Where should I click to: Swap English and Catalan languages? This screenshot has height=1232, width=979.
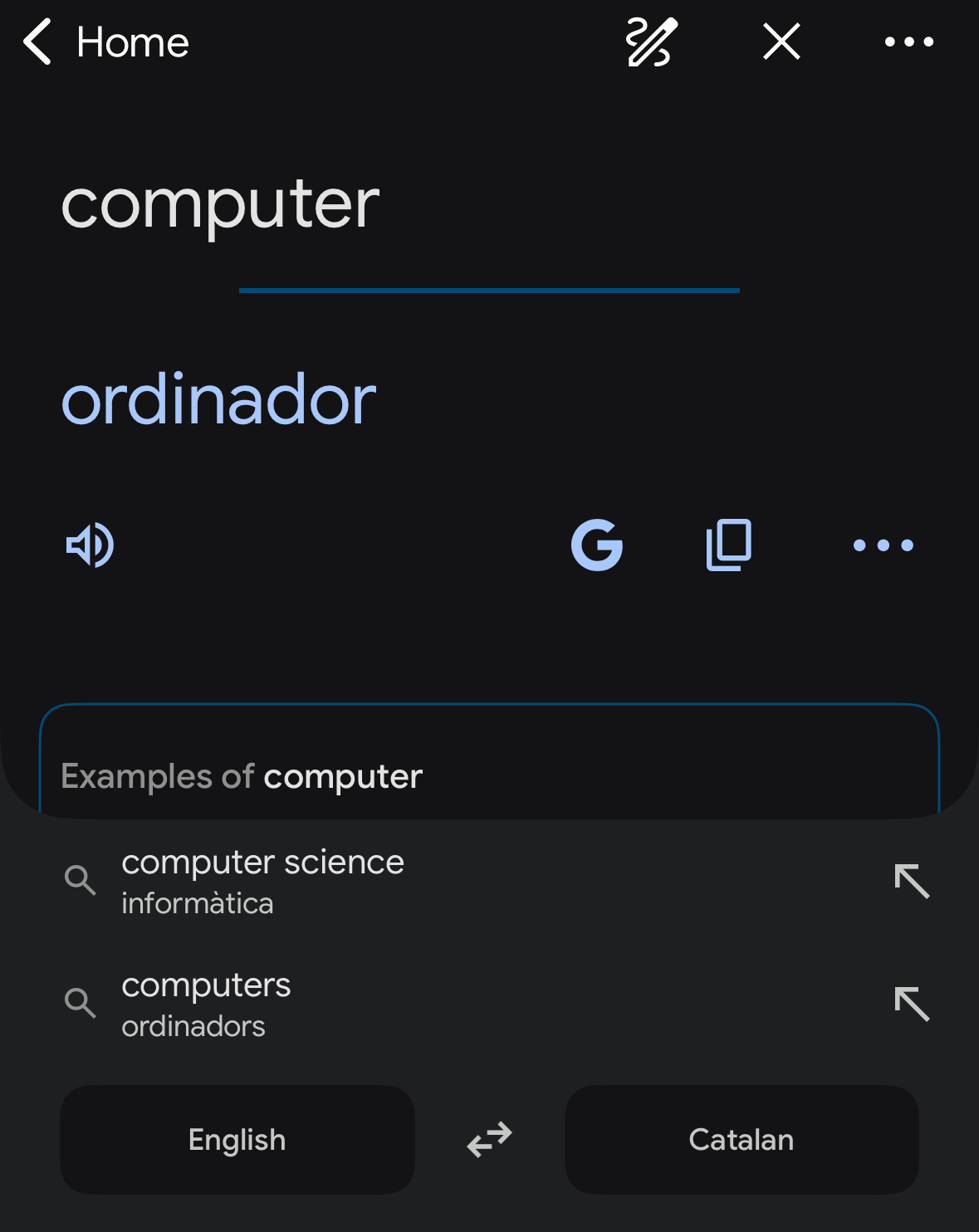[x=489, y=1140]
